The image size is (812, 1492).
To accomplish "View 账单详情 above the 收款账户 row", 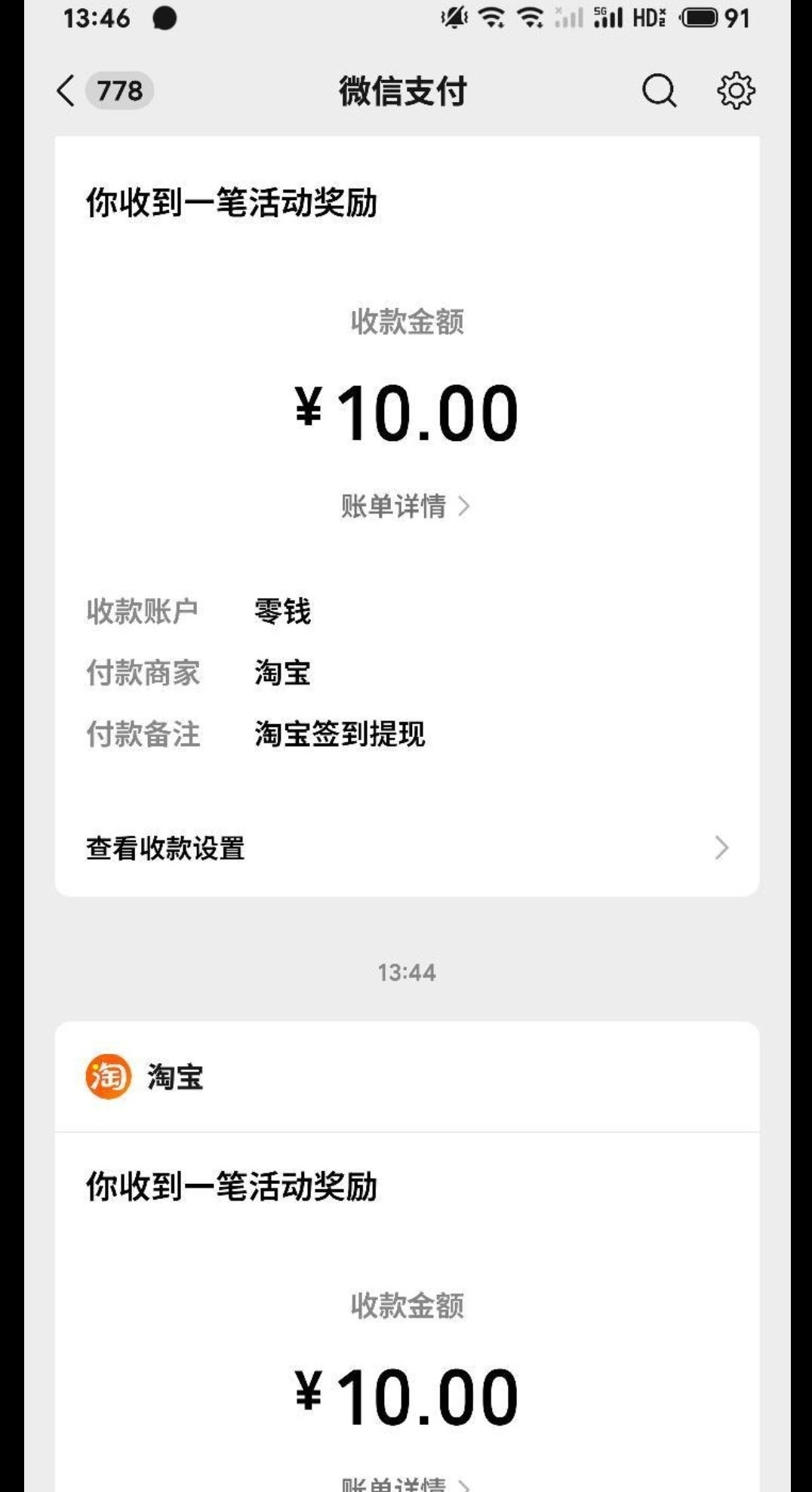I will [x=405, y=507].
